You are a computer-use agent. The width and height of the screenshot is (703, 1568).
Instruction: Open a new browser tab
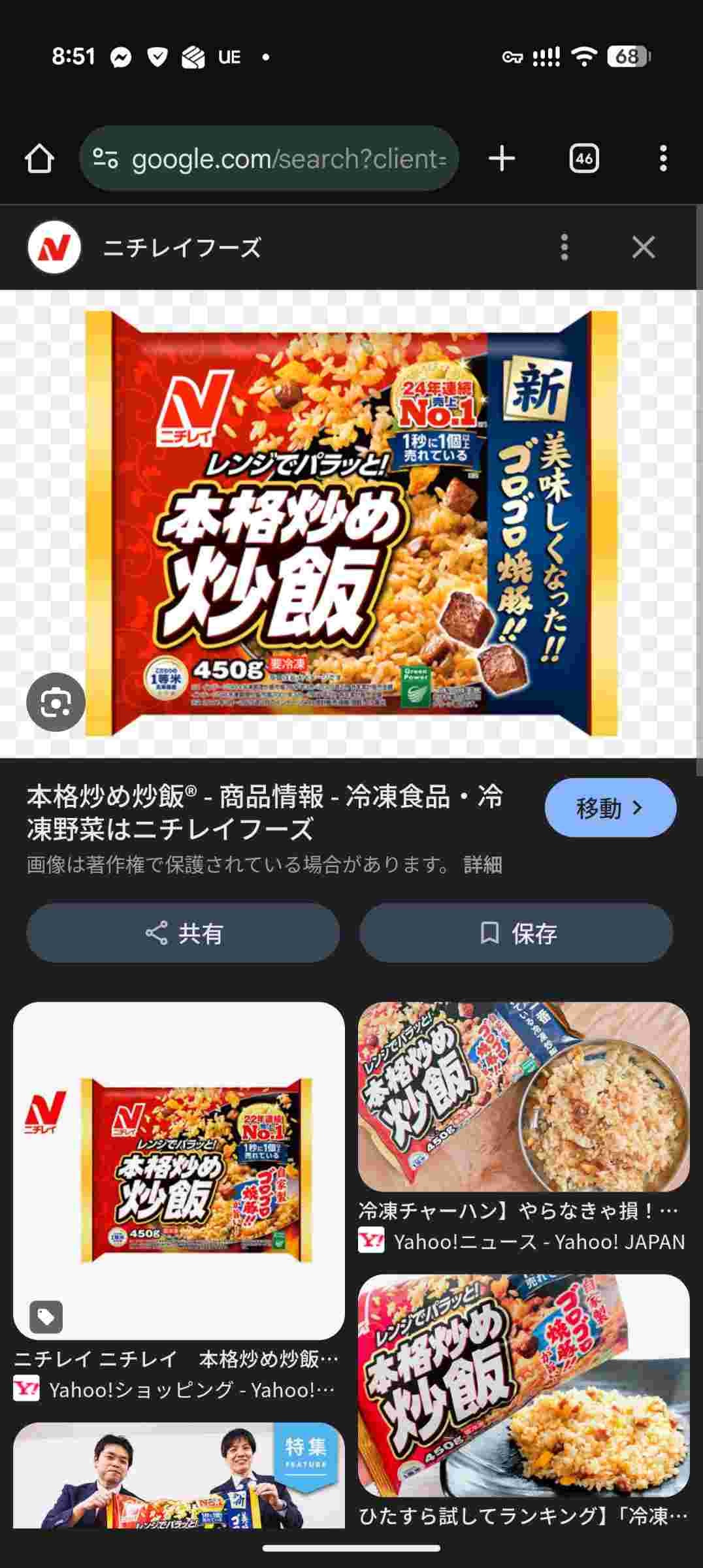pyautogui.click(x=502, y=159)
